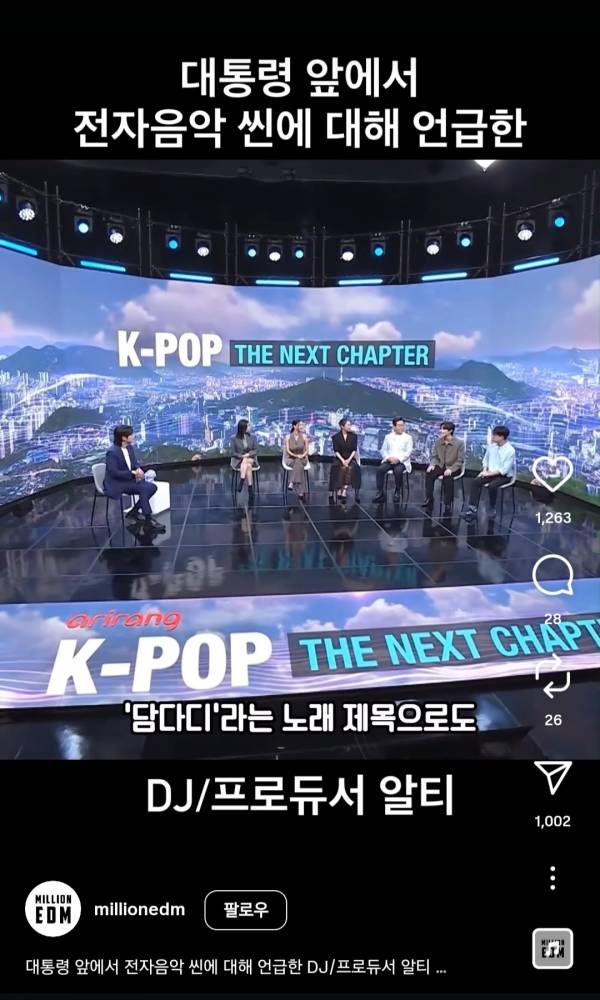Open millionedm profile picture

coord(52,909)
